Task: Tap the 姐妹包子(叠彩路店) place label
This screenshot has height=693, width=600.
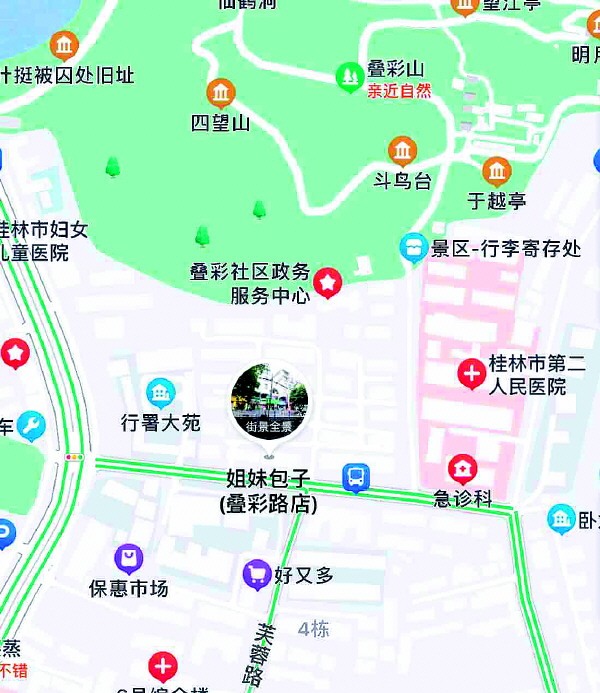Action: (268, 491)
